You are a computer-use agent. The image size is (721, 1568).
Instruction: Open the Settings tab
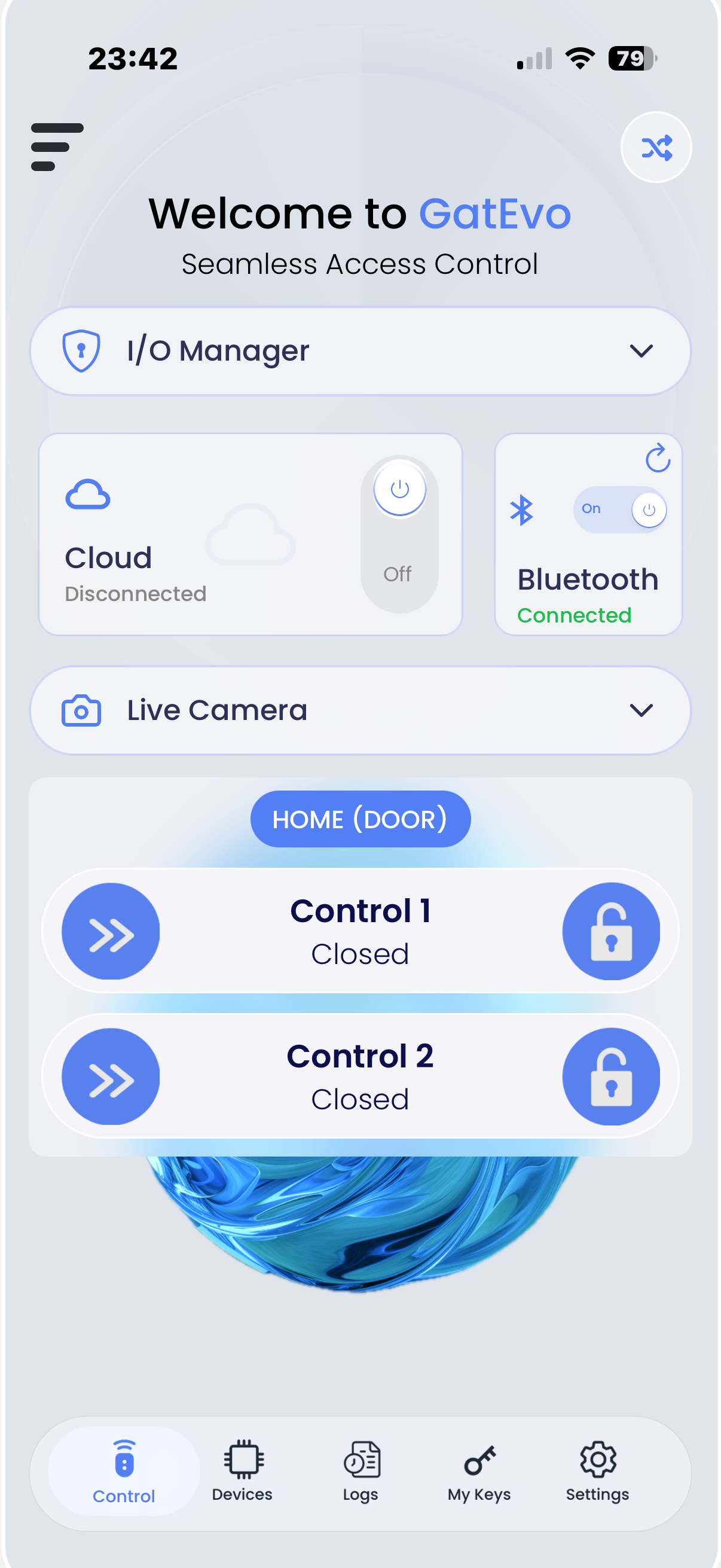597,1471
